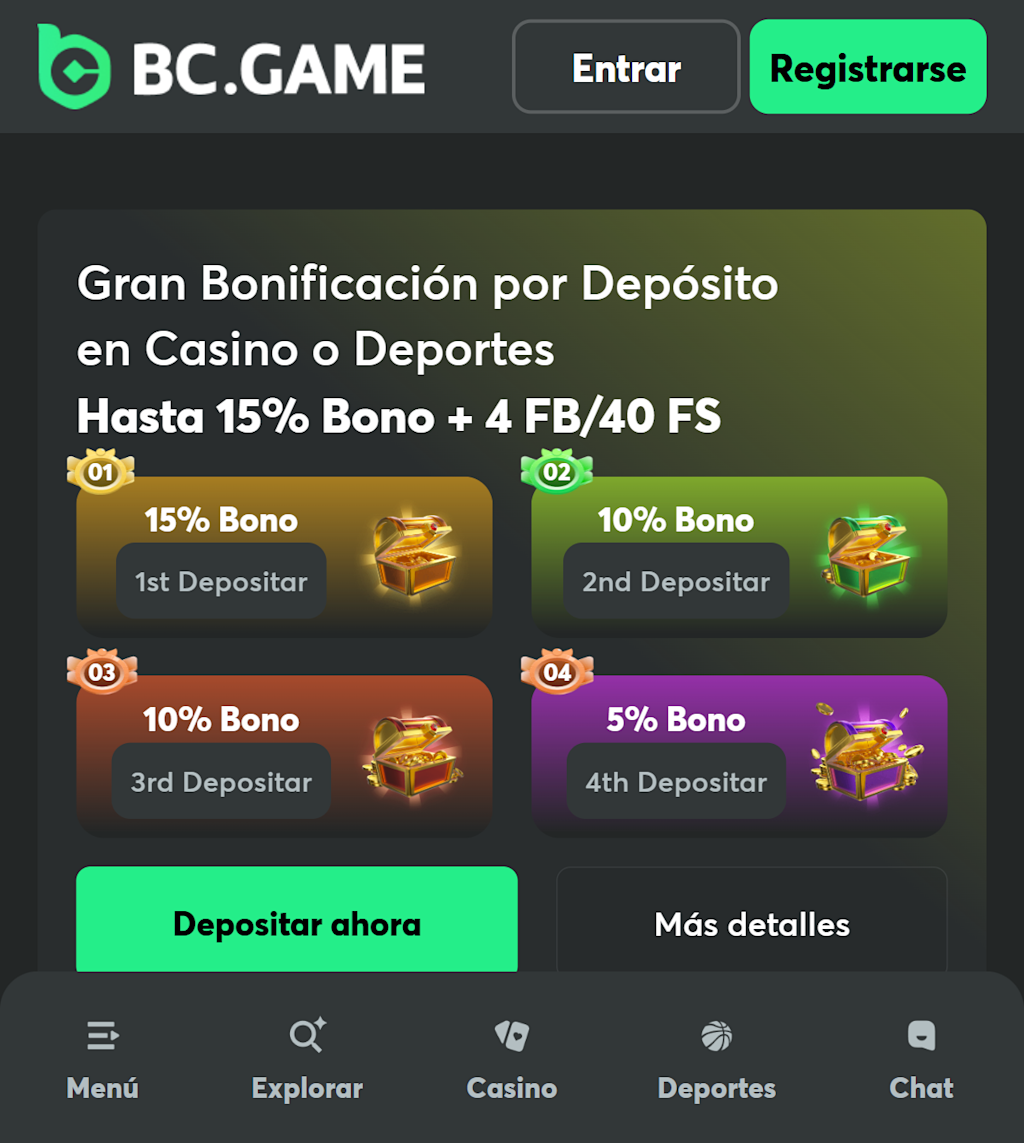The width and height of the screenshot is (1024, 1143).
Task: Tap the Entrar login button
Action: (626, 68)
